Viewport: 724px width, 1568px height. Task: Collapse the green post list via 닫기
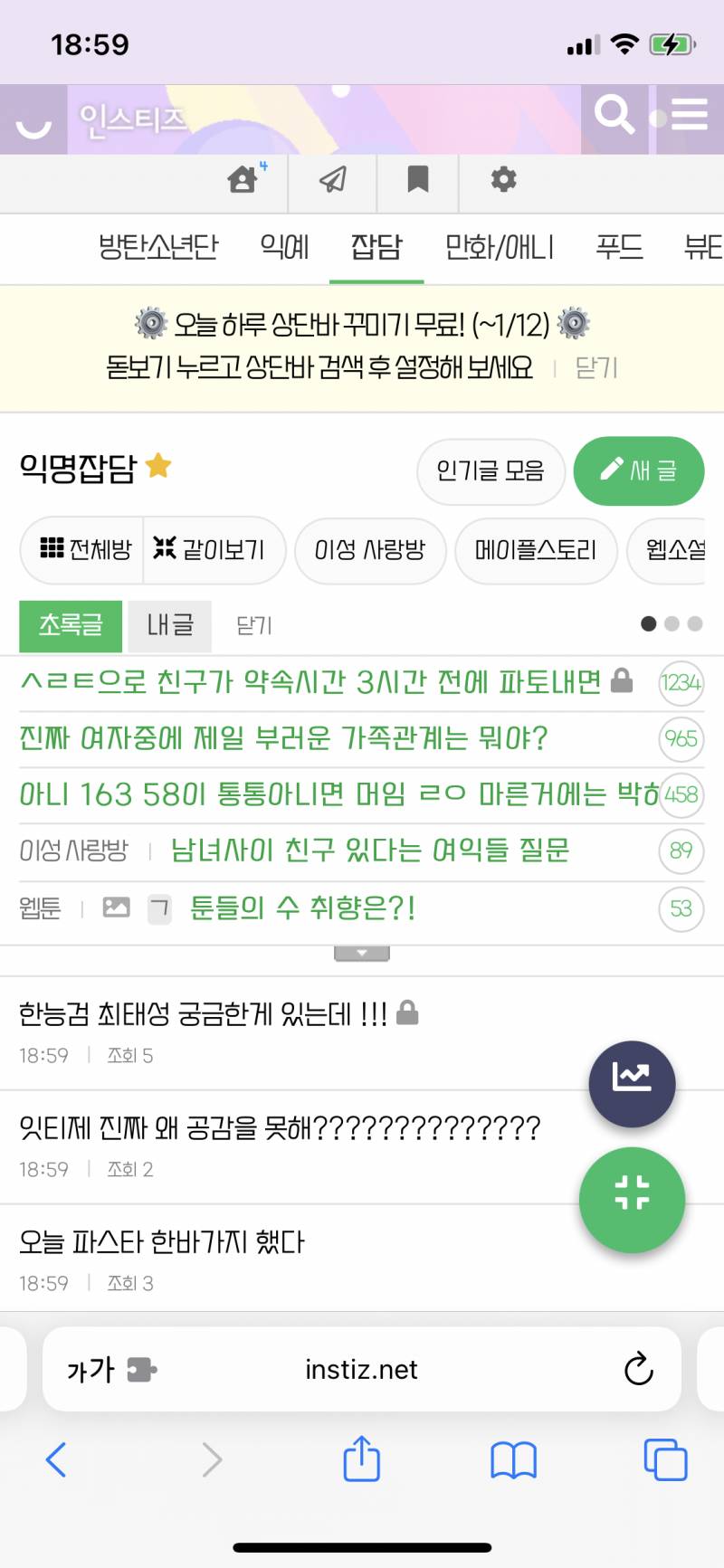[x=252, y=626]
